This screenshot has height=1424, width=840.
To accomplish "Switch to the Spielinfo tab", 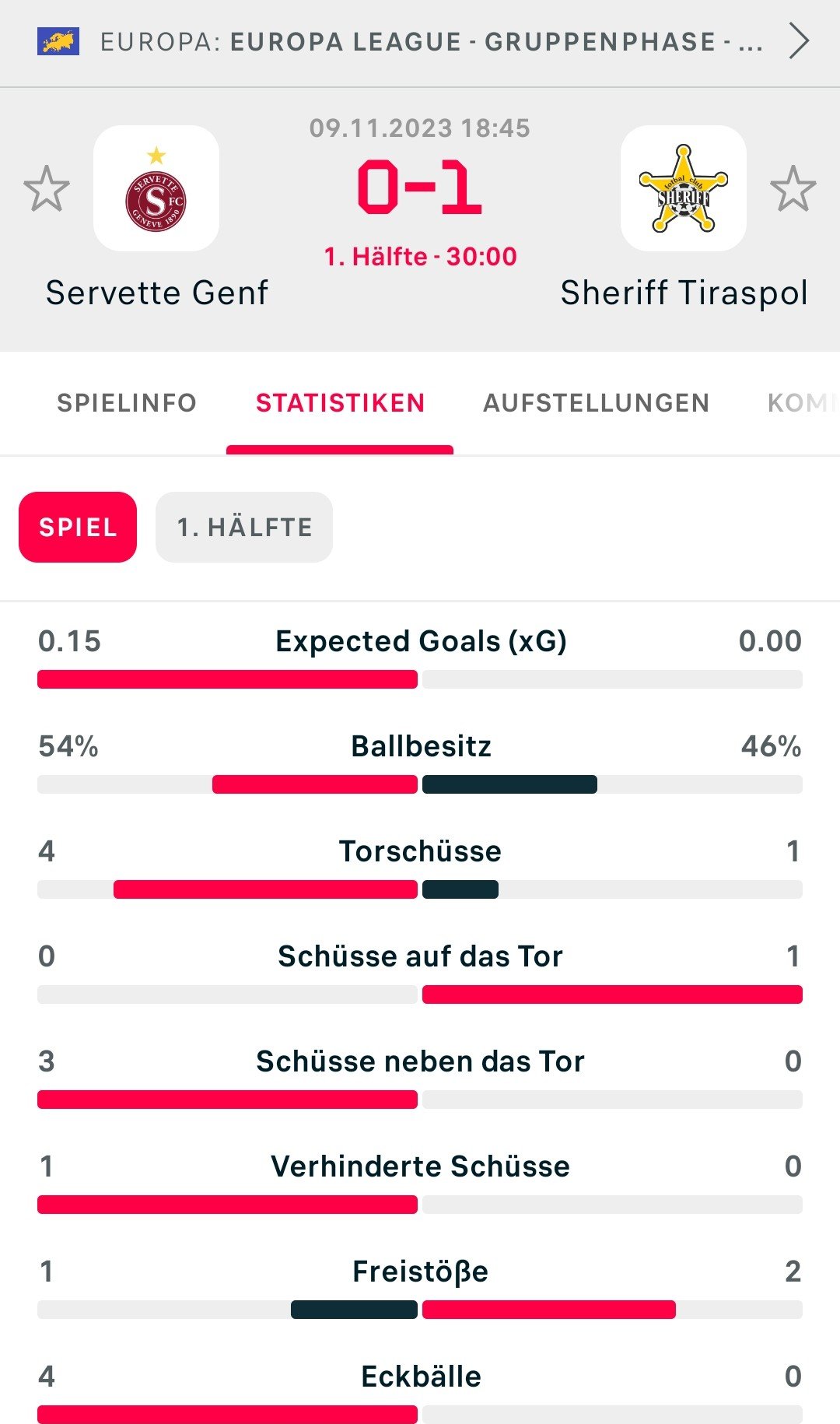I will tap(127, 403).
